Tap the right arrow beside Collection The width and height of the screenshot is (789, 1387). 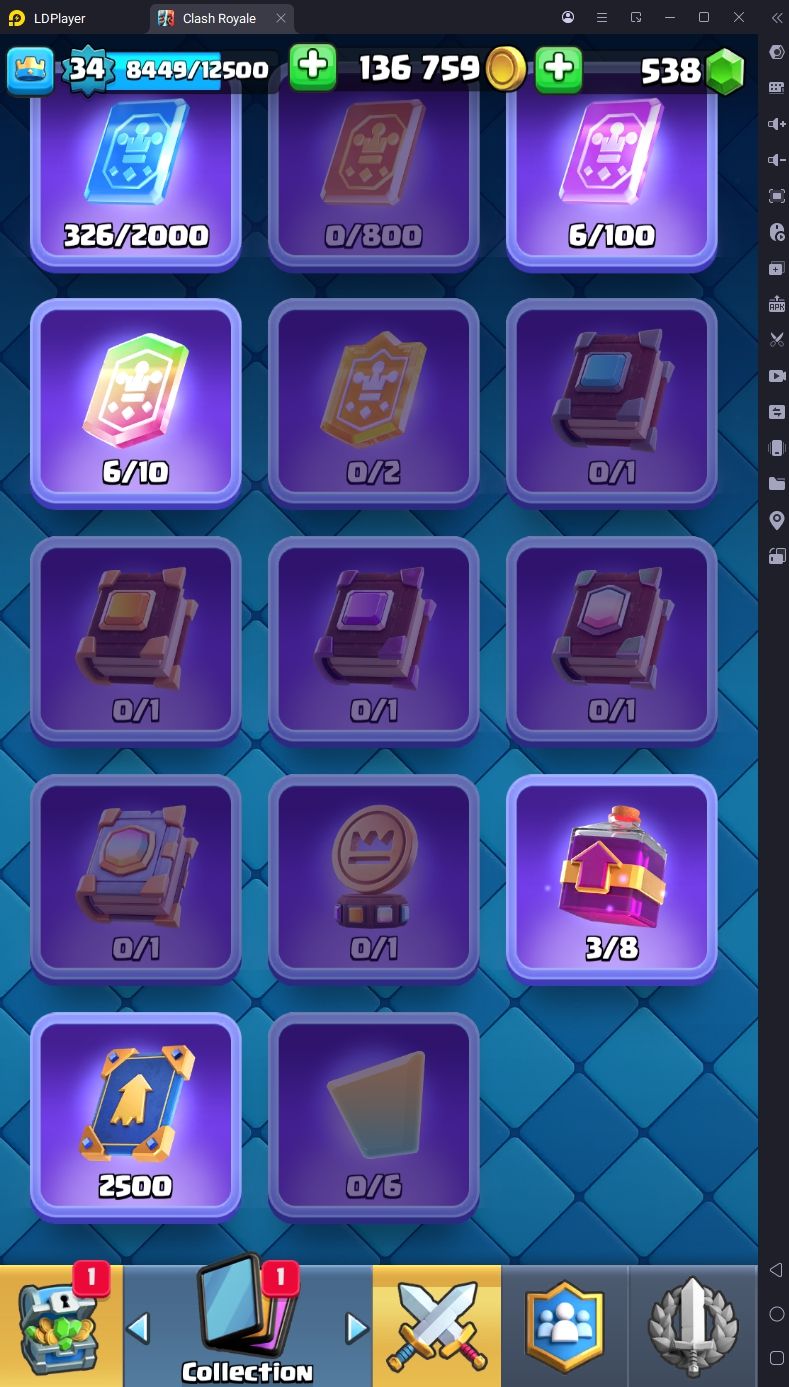[356, 1328]
